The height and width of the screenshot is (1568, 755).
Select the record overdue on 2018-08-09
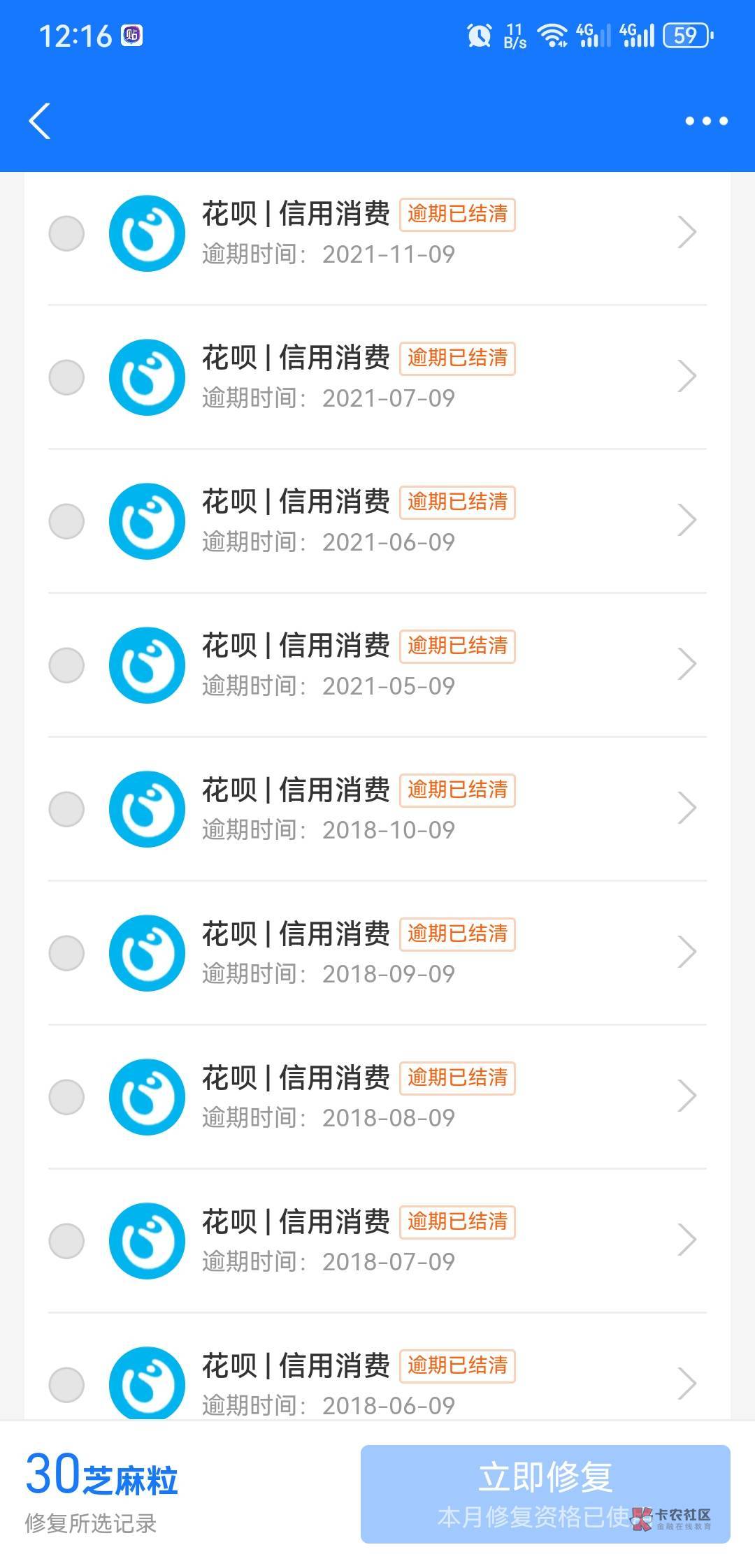coord(66,1097)
